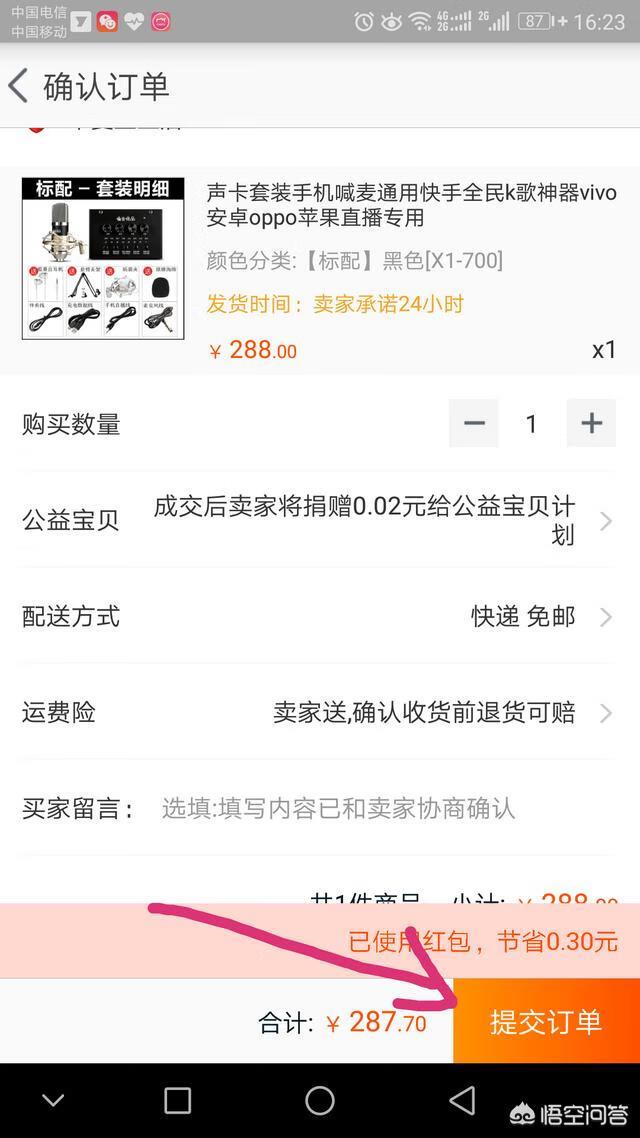Screen dimensions: 640x1138
Task: Tap 提交订单 to submit the order
Action: (x=546, y=1021)
